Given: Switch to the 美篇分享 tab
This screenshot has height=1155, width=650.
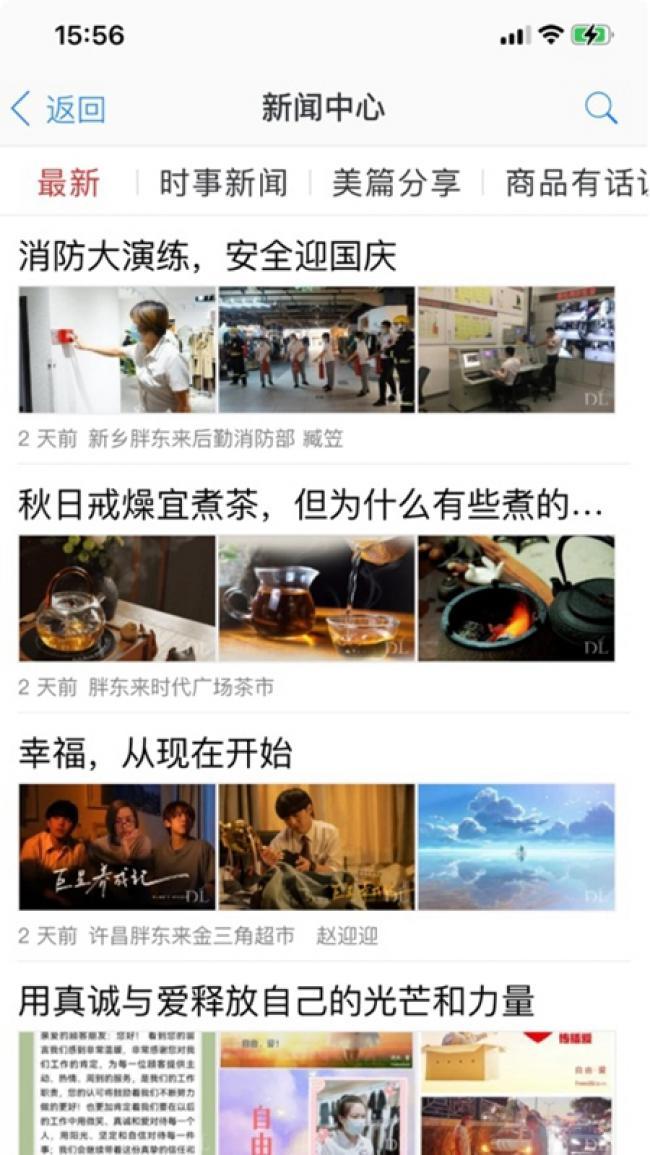Looking at the screenshot, I should [x=396, y=183].
